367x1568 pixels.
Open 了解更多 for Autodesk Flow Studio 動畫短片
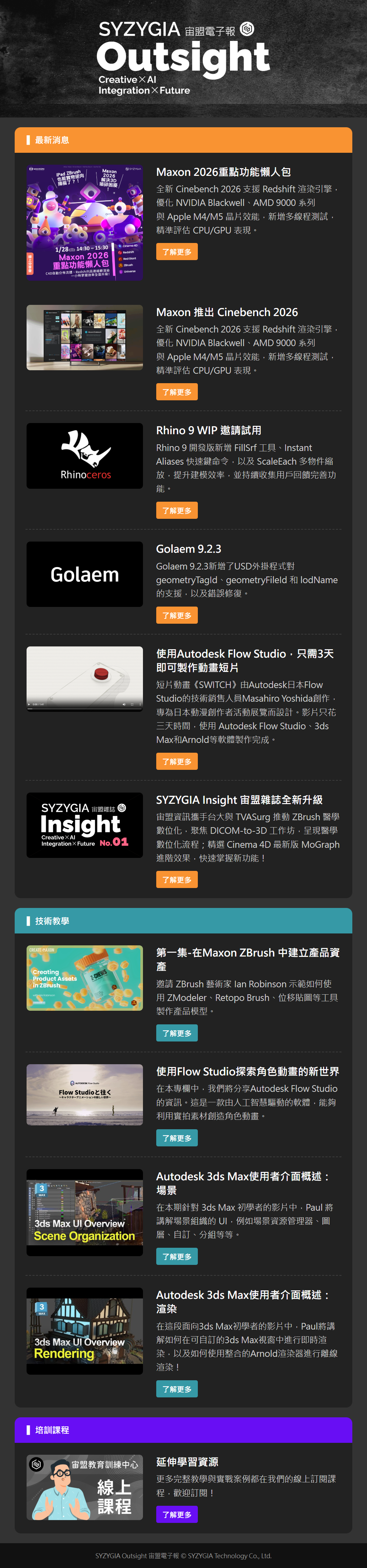(177, 761)
